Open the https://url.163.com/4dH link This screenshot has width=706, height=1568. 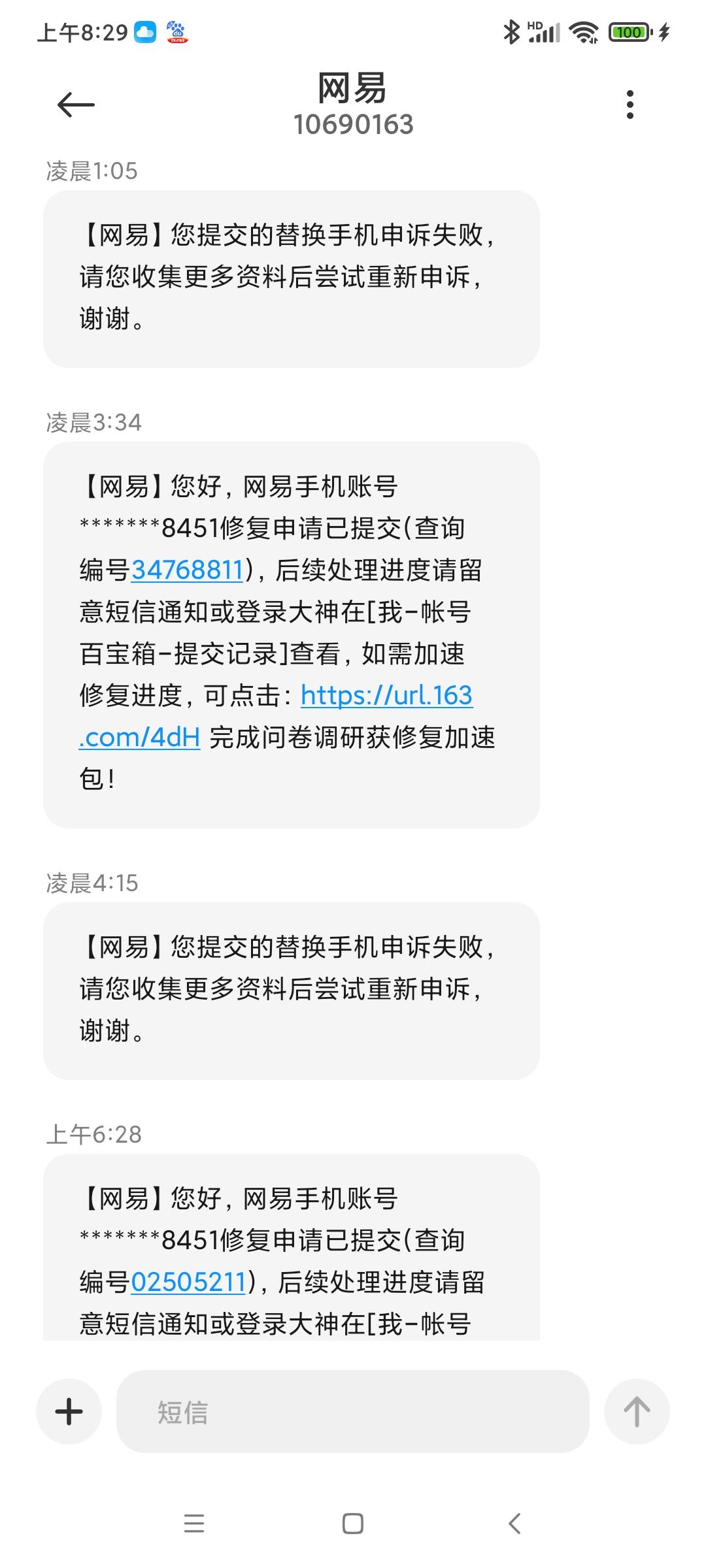(x=386, y=695)
